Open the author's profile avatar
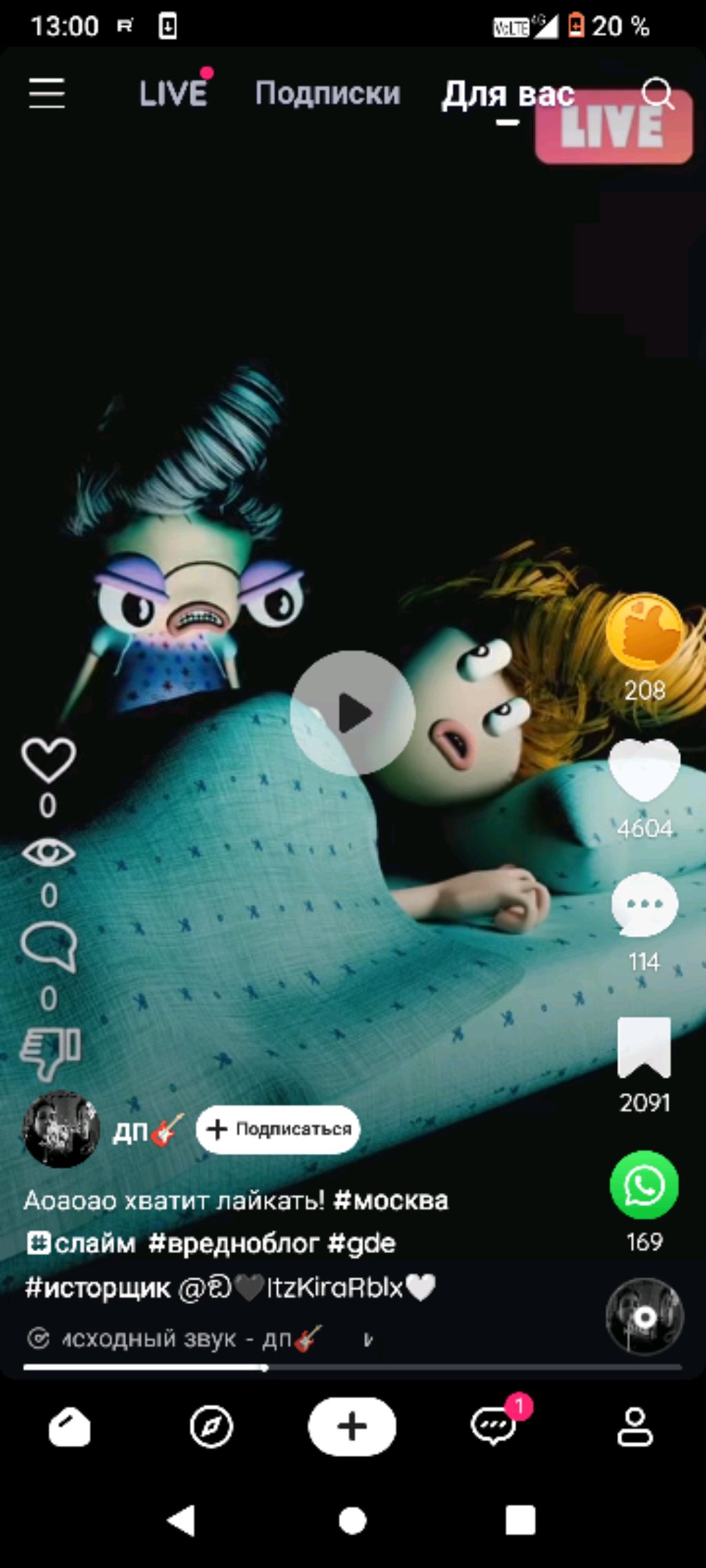The height and width of the screenshot is (1568, 706). pyautogui.click(x=61, y=1129)
